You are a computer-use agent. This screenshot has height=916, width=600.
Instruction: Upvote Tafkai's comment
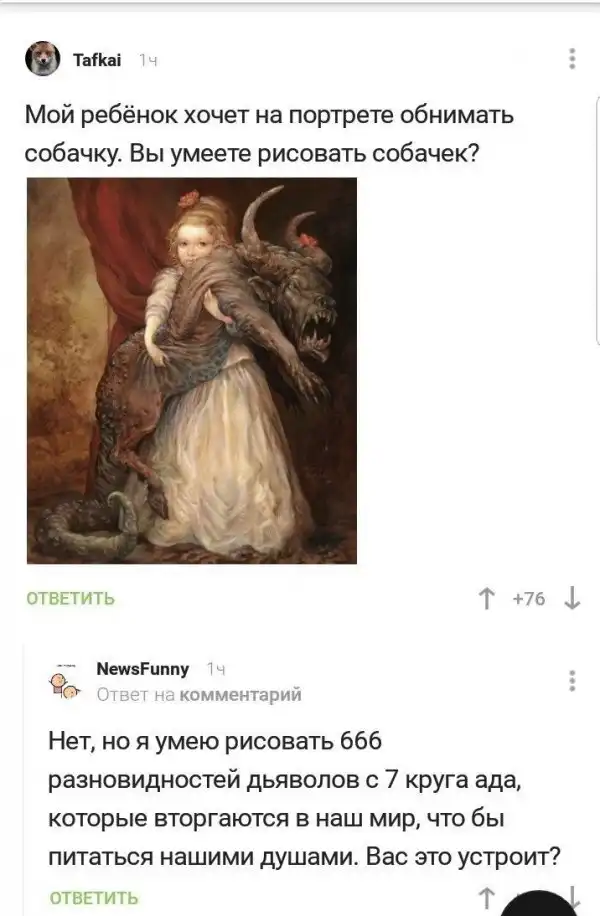486,599
